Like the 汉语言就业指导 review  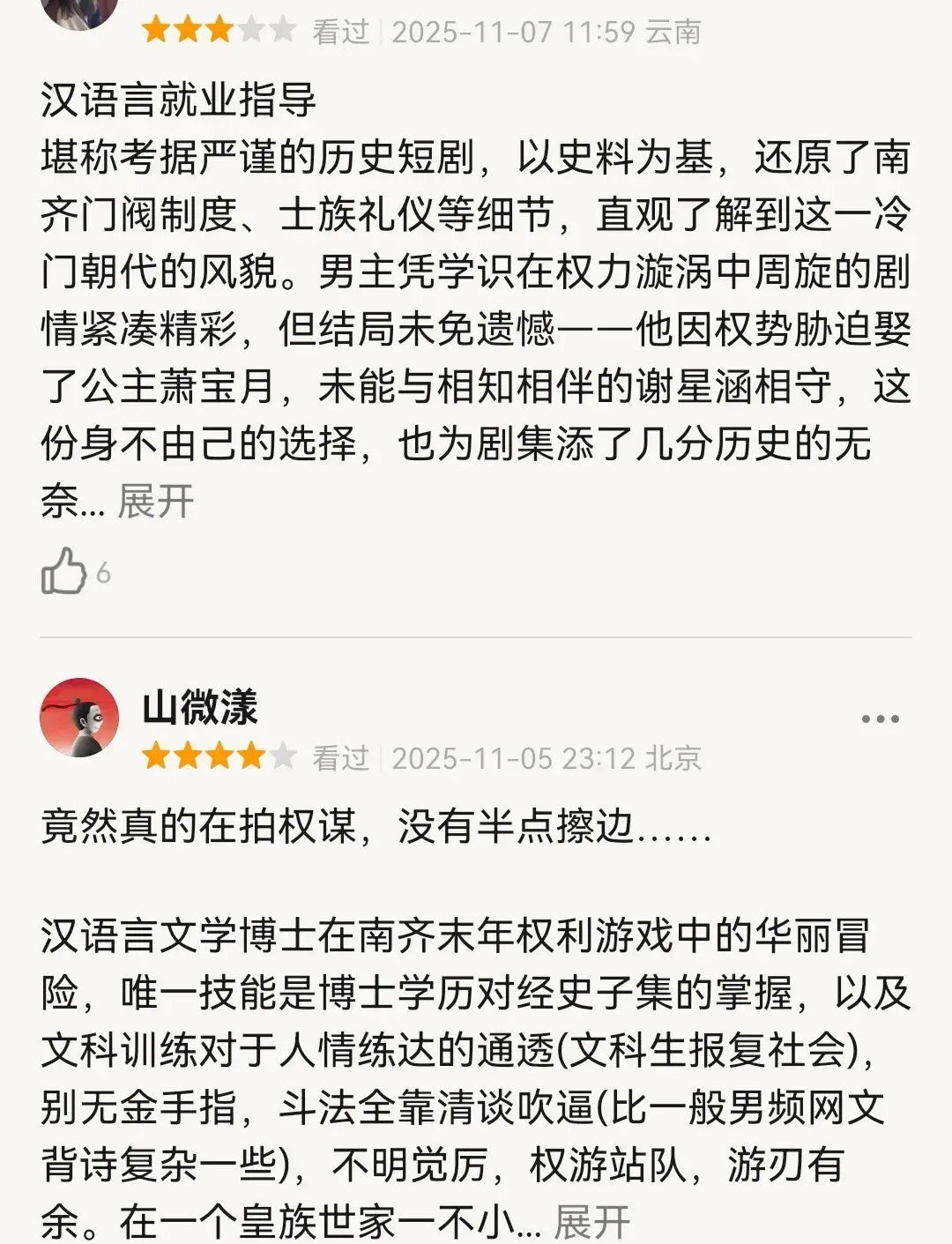click(64, 570)
